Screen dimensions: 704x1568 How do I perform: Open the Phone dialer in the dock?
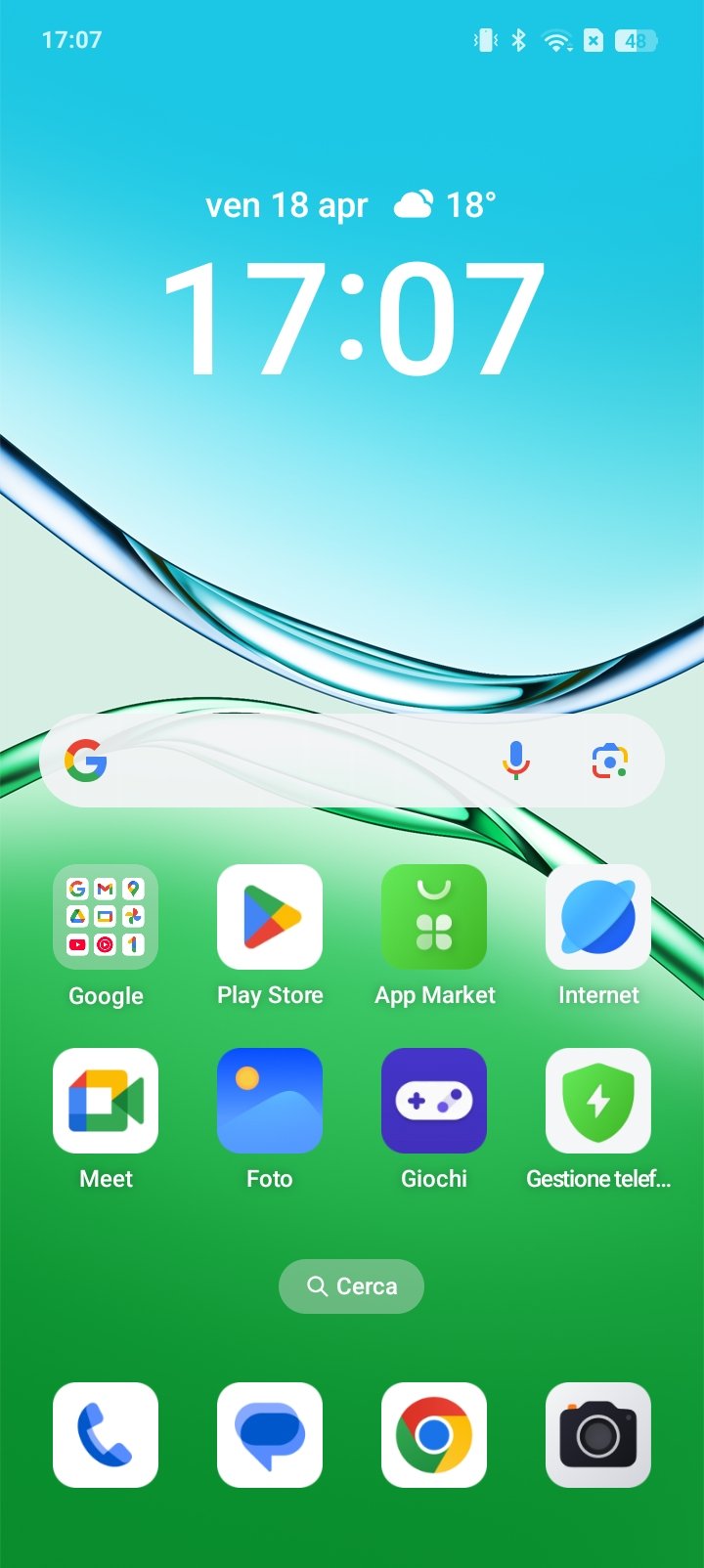coord(106,1435)
